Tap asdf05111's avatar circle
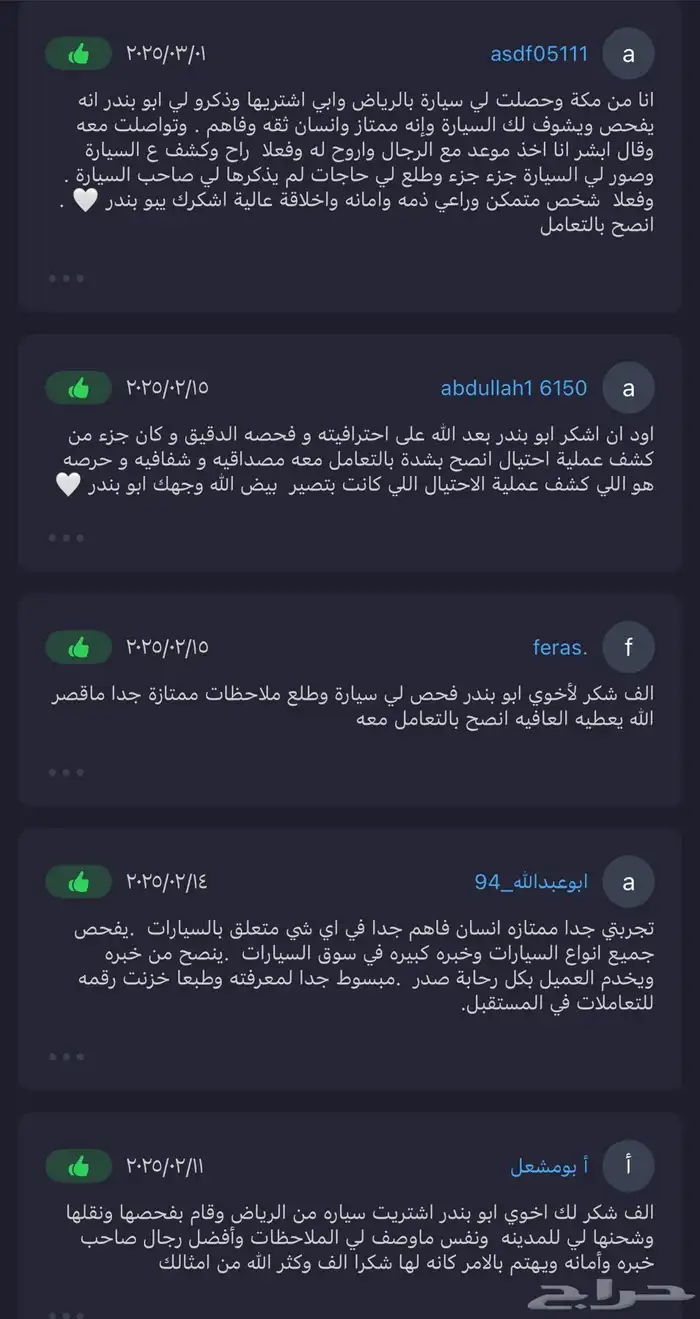 tap(629, 55)
